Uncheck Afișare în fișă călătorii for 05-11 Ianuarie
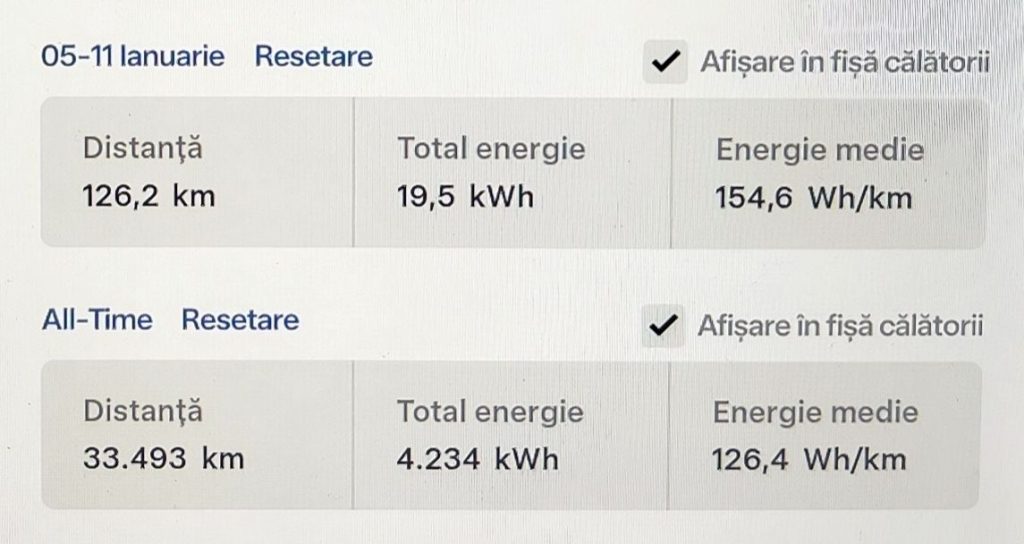This screenshot has height=544, width=1024. [665, 62]
